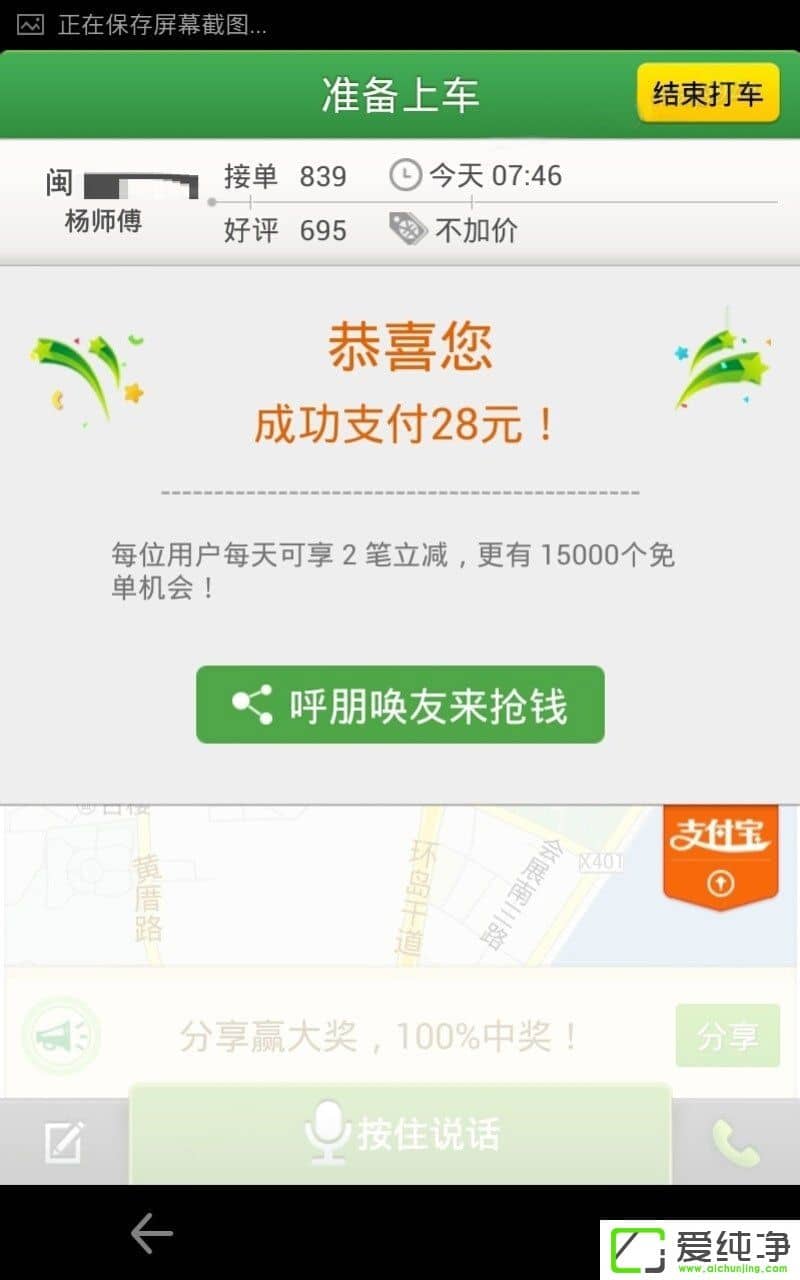Tap the 结束打车 button
Image resolution: width=800 pixels, height=1280 pixels.
coord(708,95)
